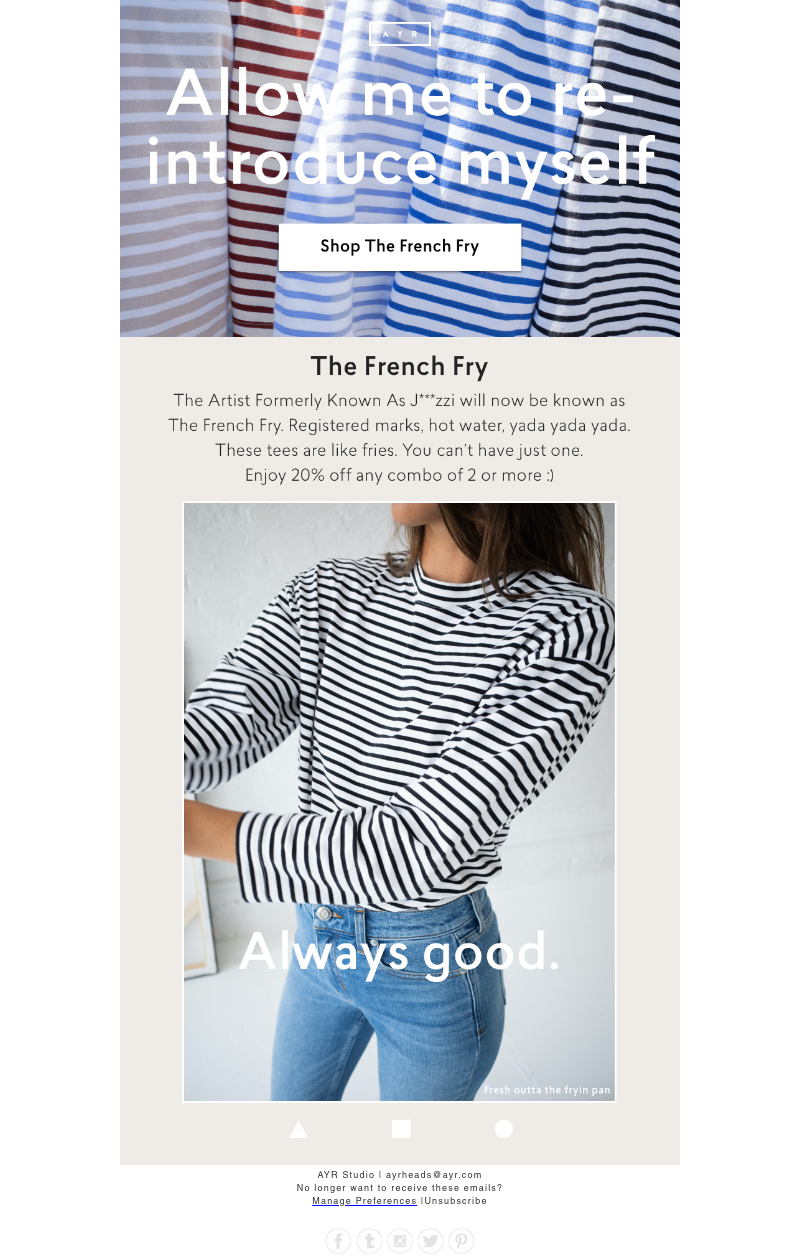The image size is (800, 1258).
Task: Open the striped tee Always good photo
Action: (399, 801)
